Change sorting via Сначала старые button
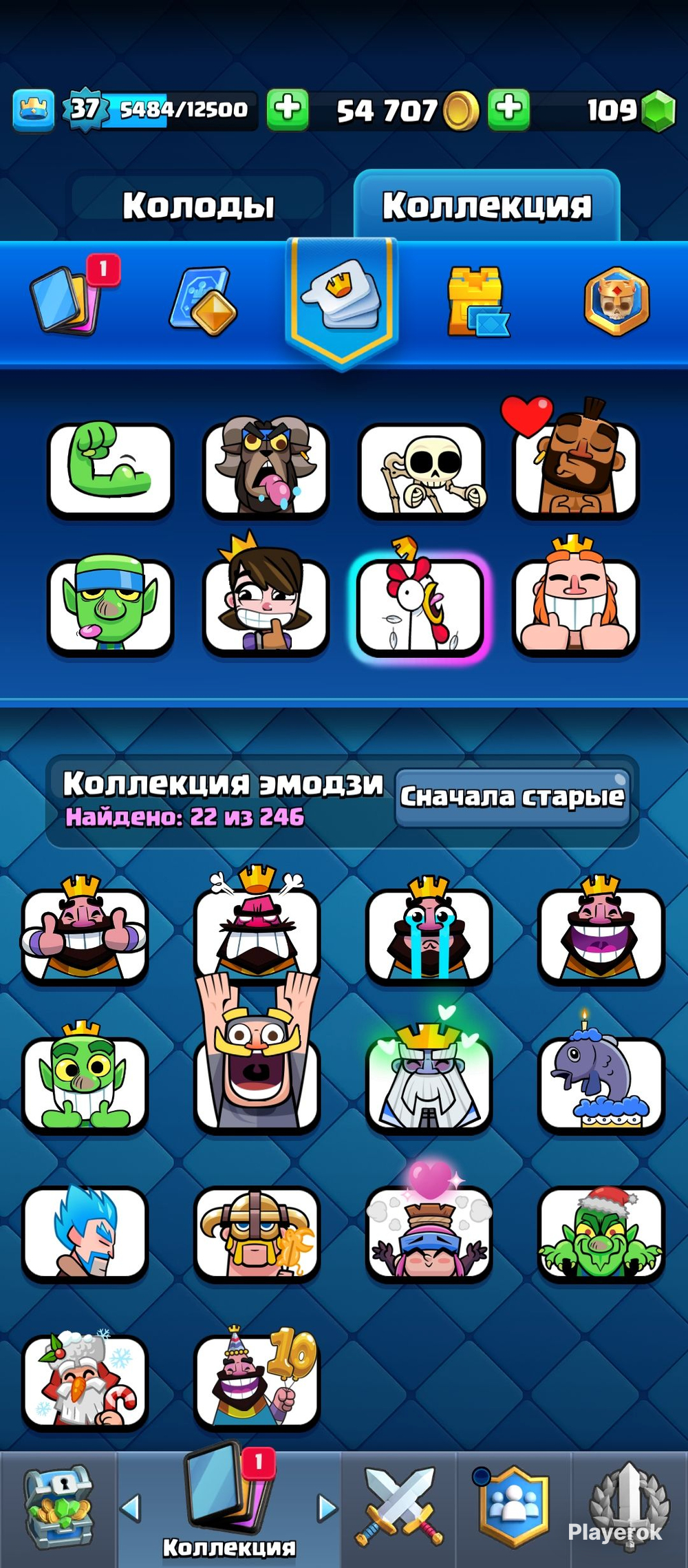688x1568 pixels. pos(513,797)
